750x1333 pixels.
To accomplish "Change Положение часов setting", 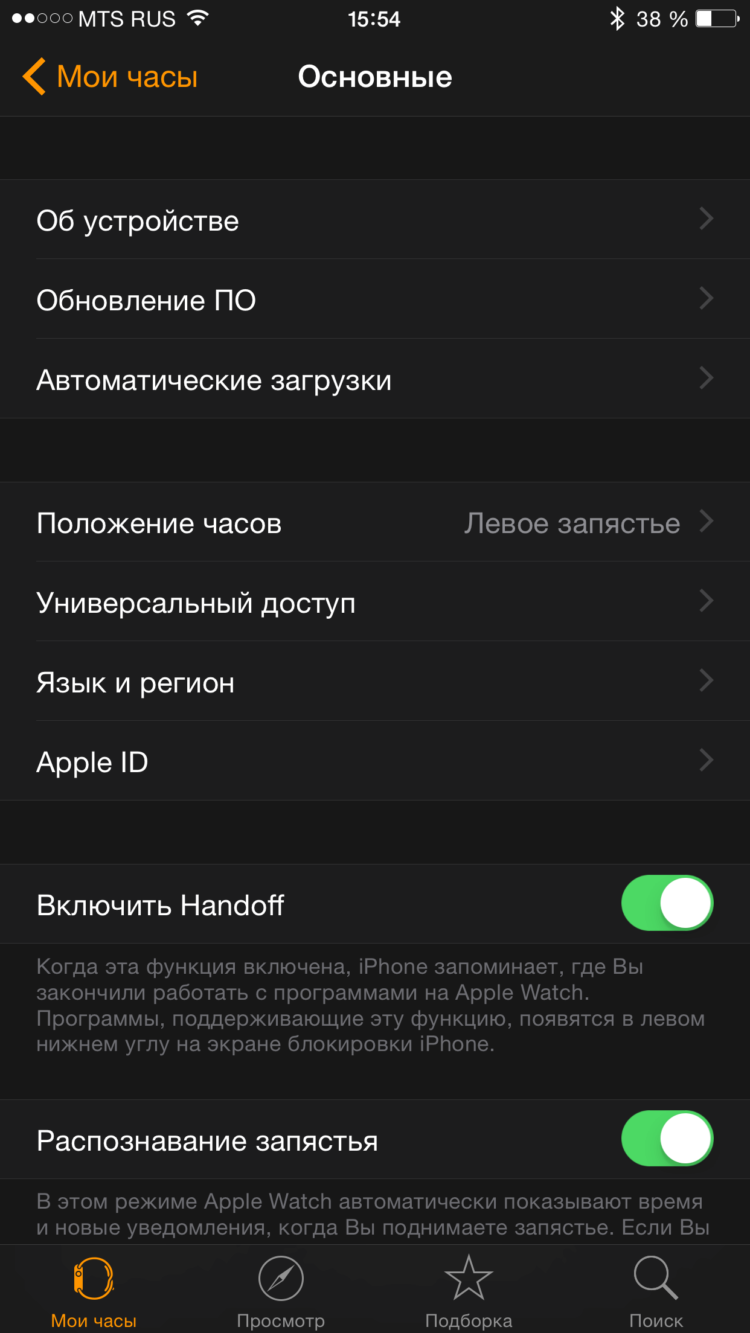I will coord(375,523).
